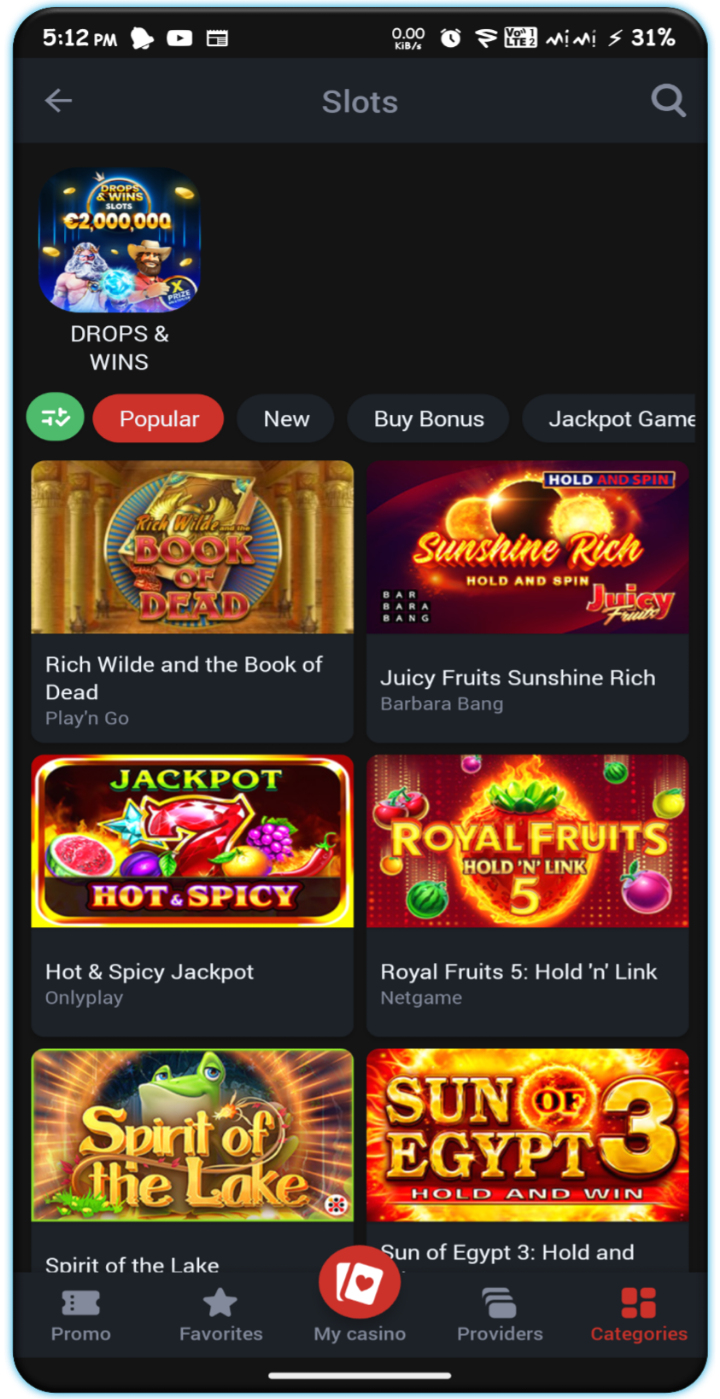Go back from the Slots screen
Viewport: 720px width, 1399px height.
coord(59,101)
